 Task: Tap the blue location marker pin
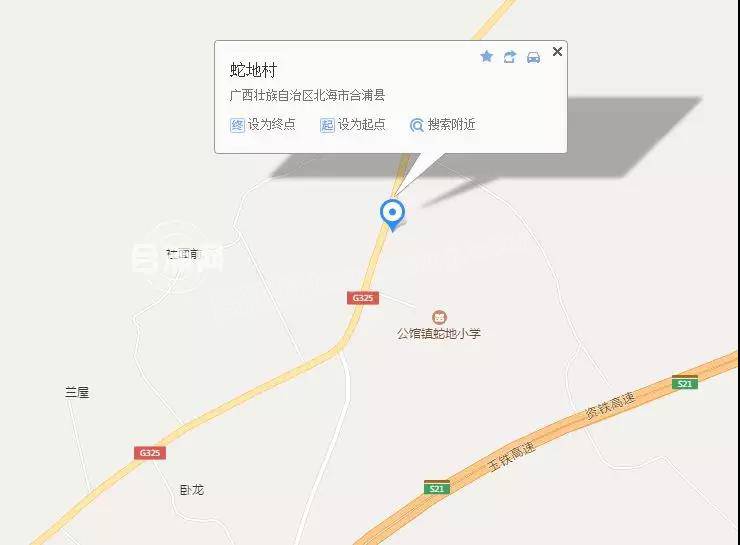(392, 212)
